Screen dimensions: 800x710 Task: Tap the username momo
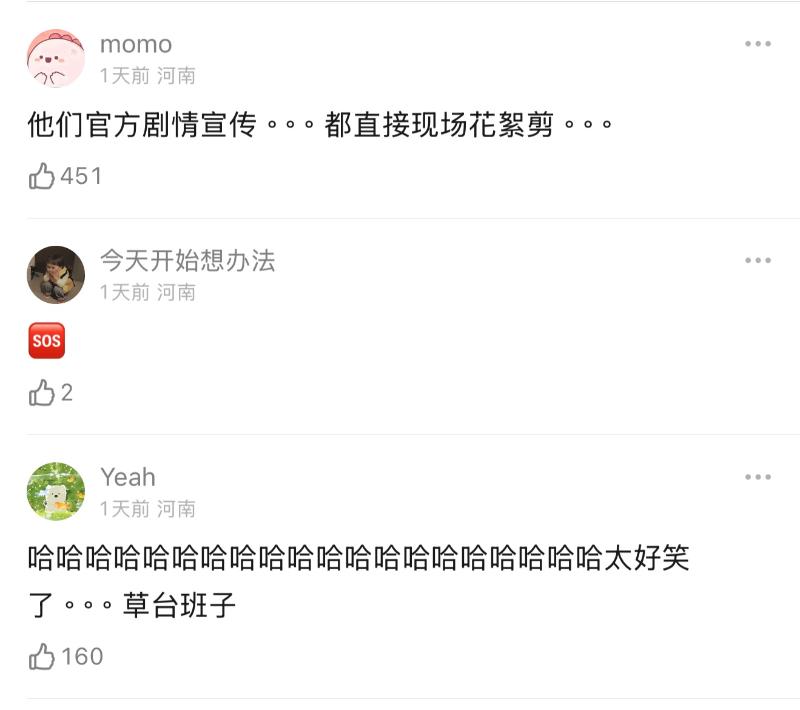click(136, 44)
